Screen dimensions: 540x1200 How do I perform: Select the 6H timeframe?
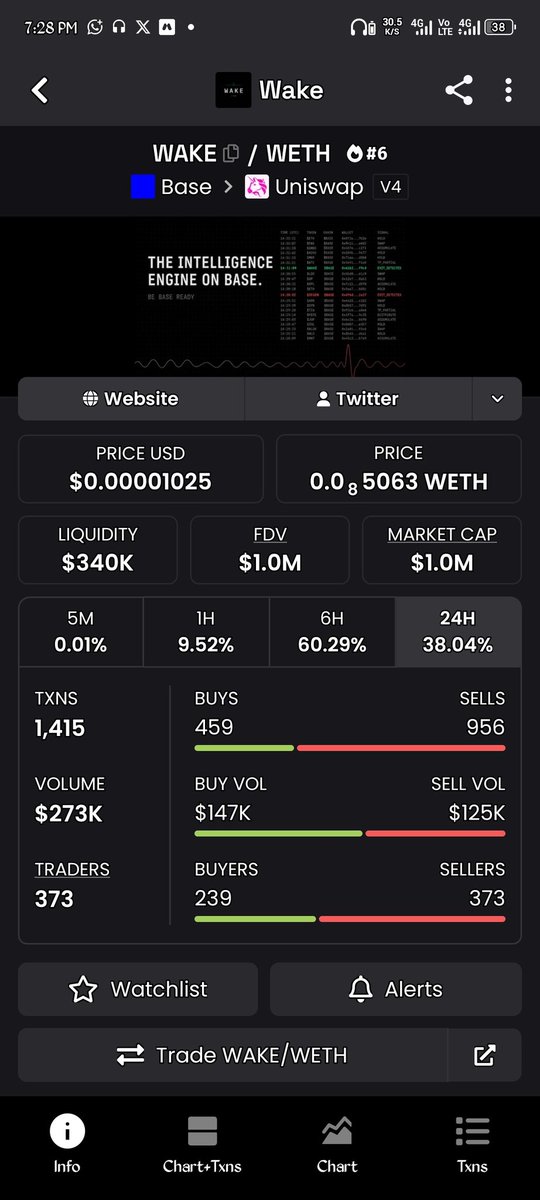[332, 632]
